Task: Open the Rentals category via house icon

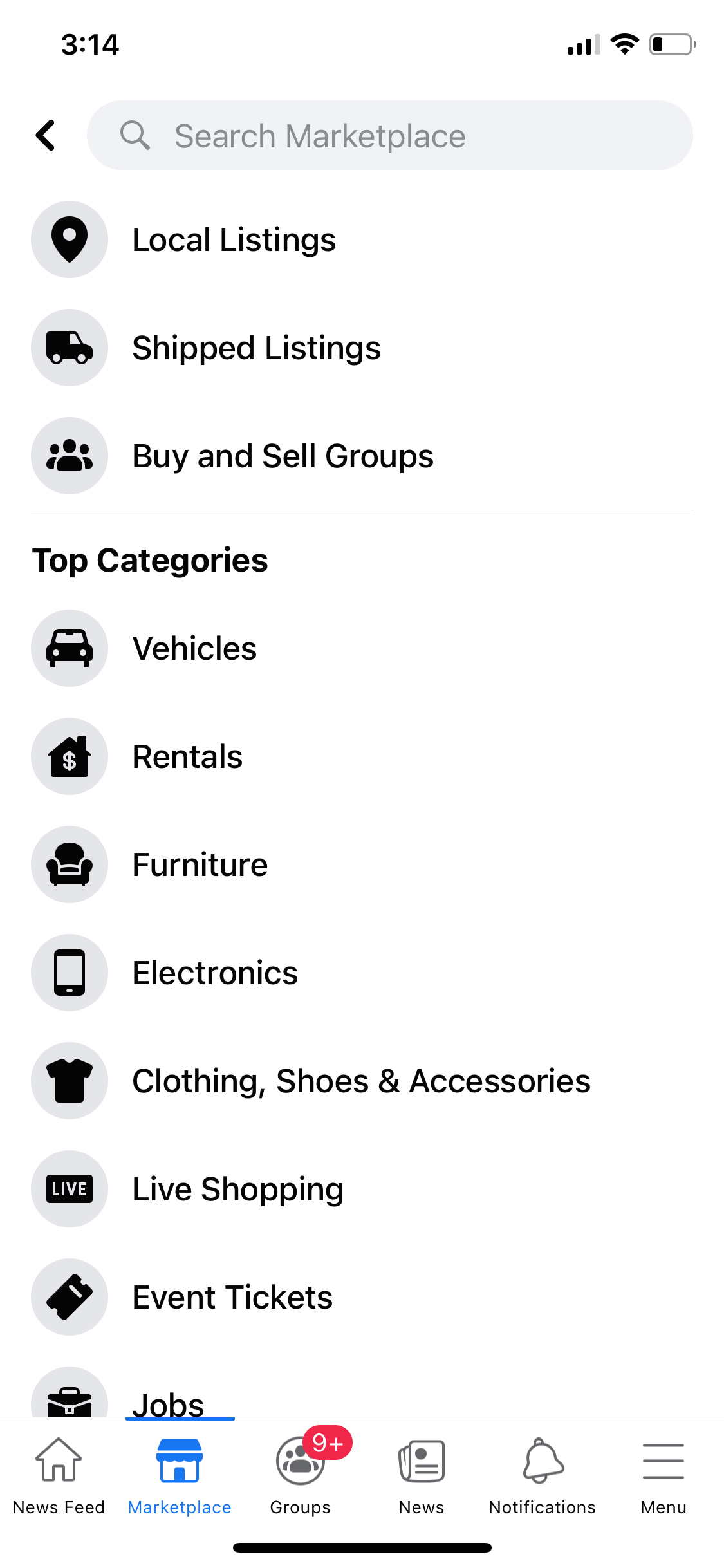Action: click(70, 756)
